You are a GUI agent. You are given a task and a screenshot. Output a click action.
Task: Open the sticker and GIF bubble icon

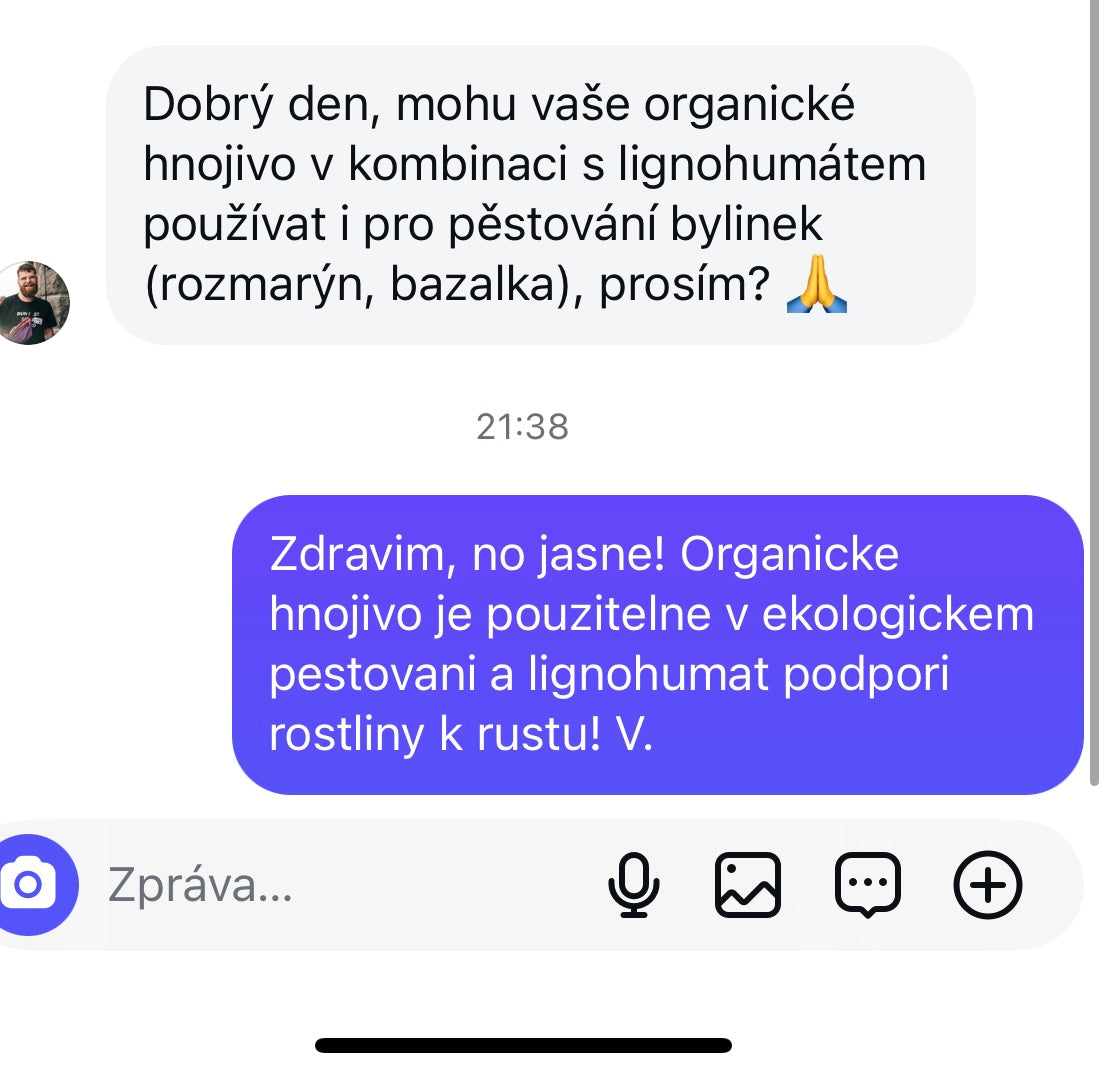tap(867, 884)
